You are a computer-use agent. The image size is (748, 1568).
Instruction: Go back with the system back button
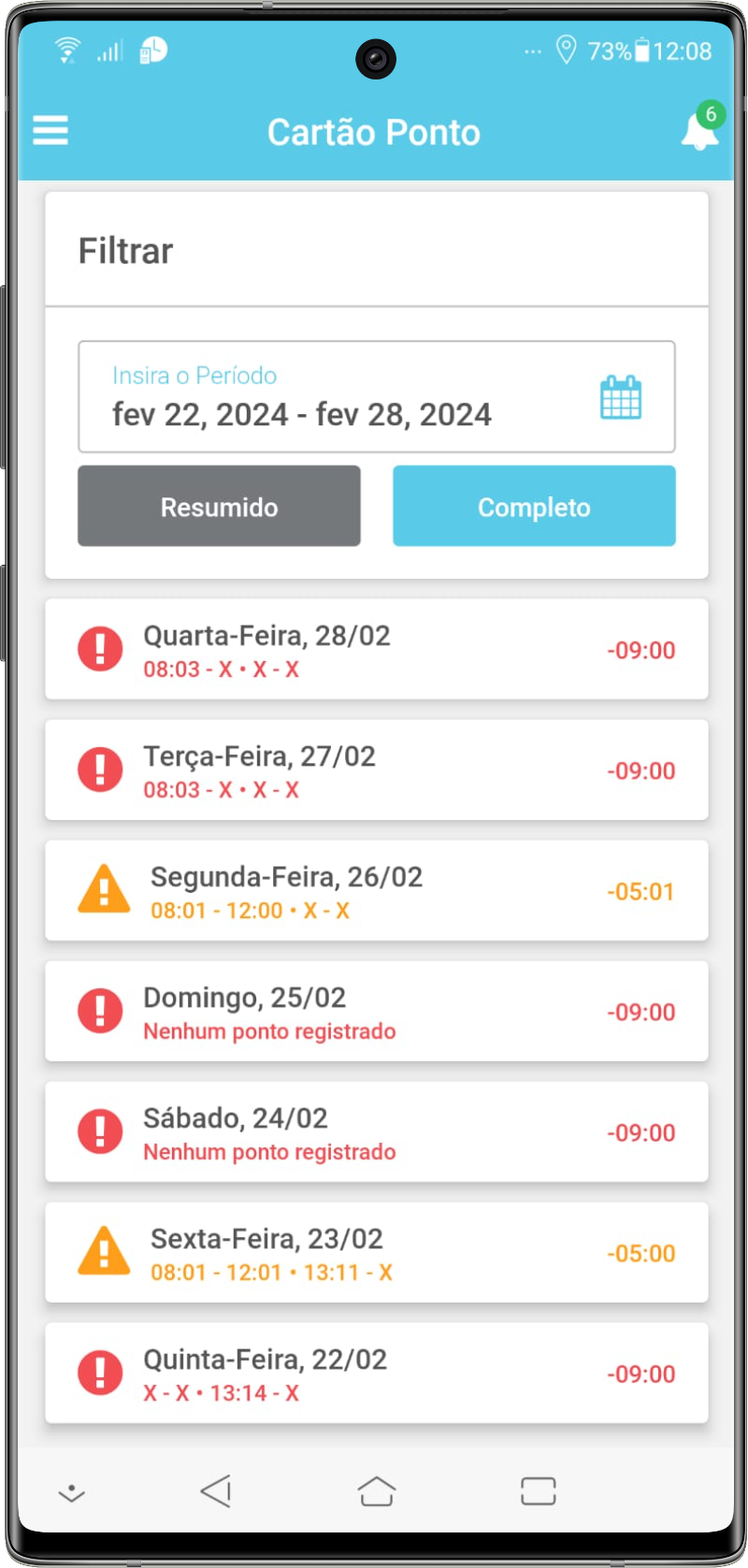pos(216,1491)
